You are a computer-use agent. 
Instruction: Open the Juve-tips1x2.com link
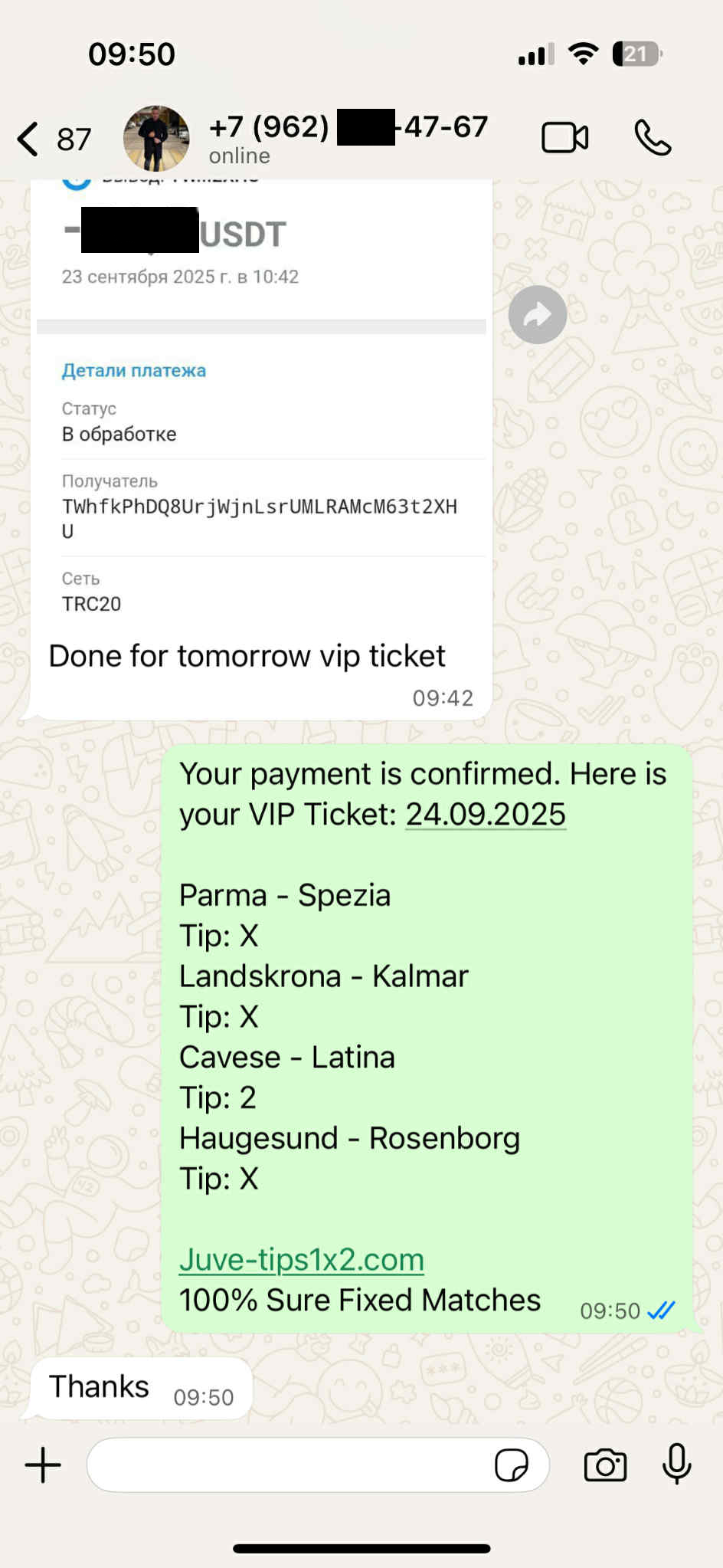coord(301,1260)
